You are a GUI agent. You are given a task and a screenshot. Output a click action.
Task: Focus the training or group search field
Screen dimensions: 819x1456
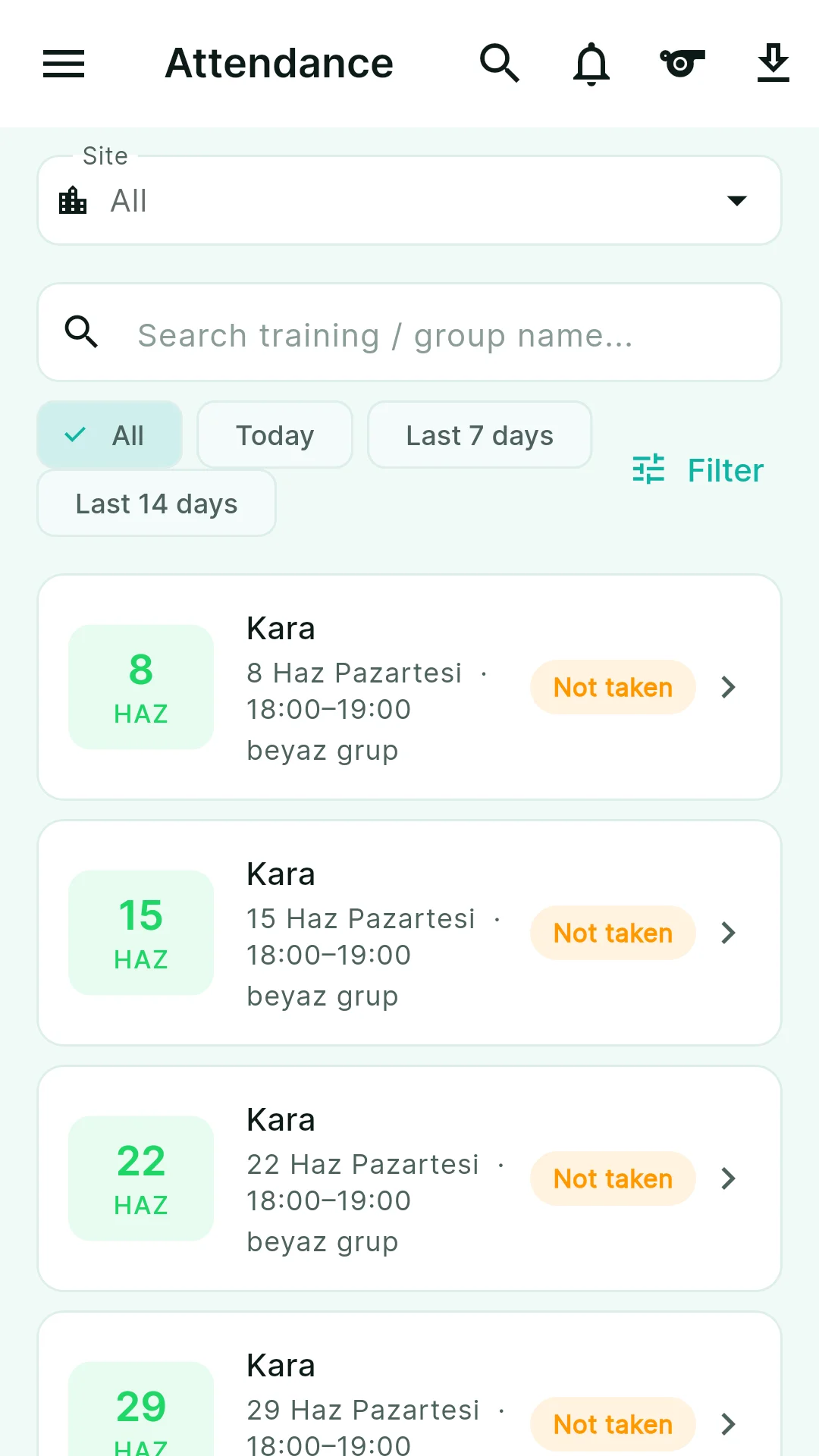pyautogui.click(x=409, y=332)
